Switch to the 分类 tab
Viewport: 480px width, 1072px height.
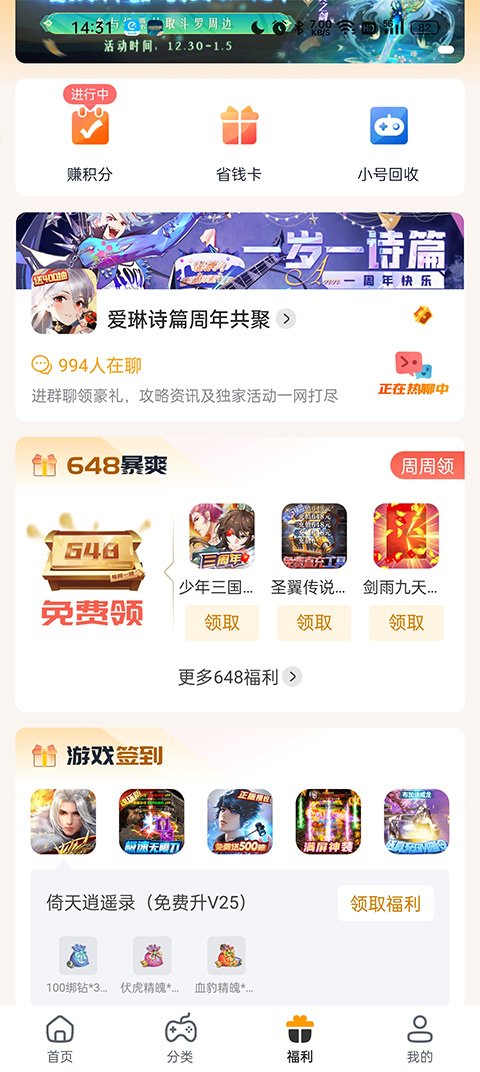tap(180, 1038)
